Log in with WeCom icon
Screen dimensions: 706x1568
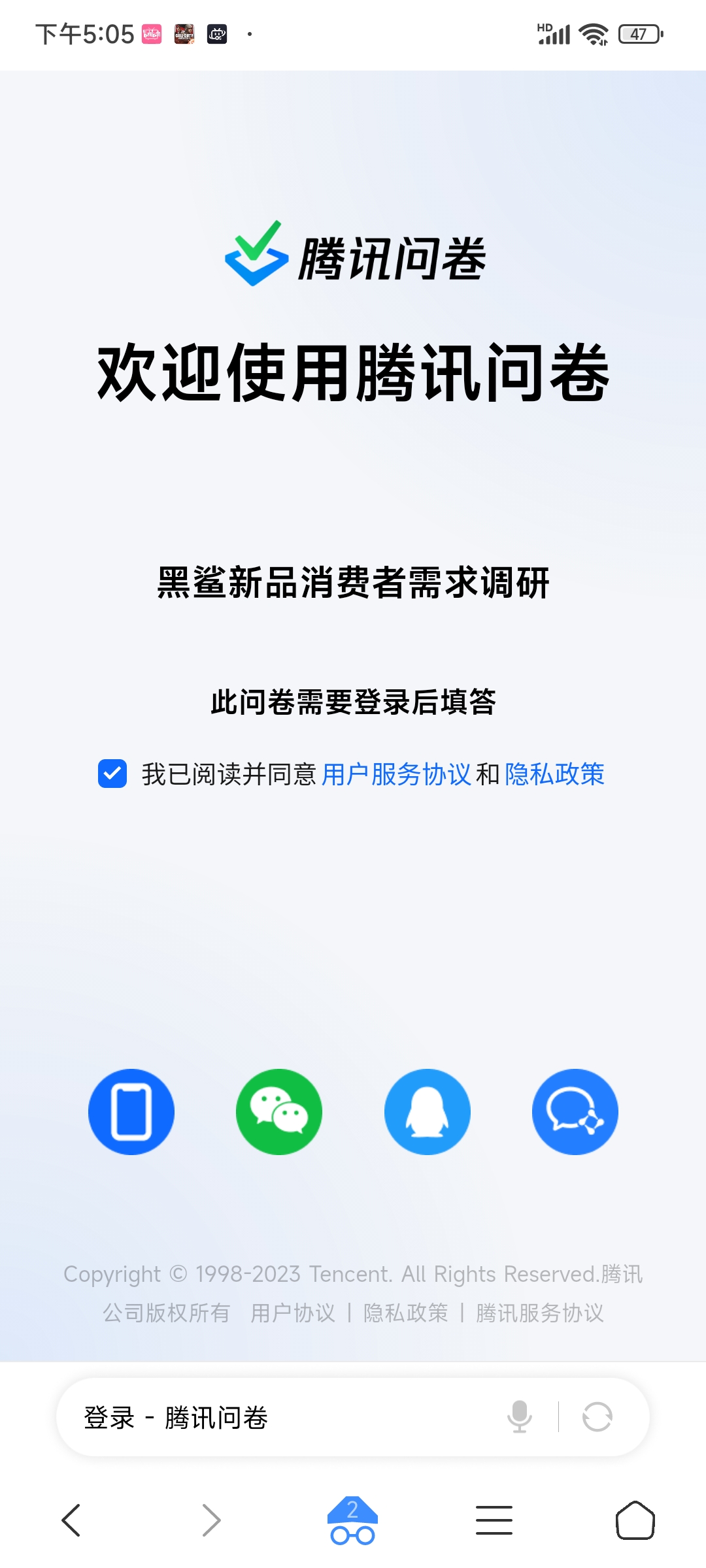(575, 1111)
